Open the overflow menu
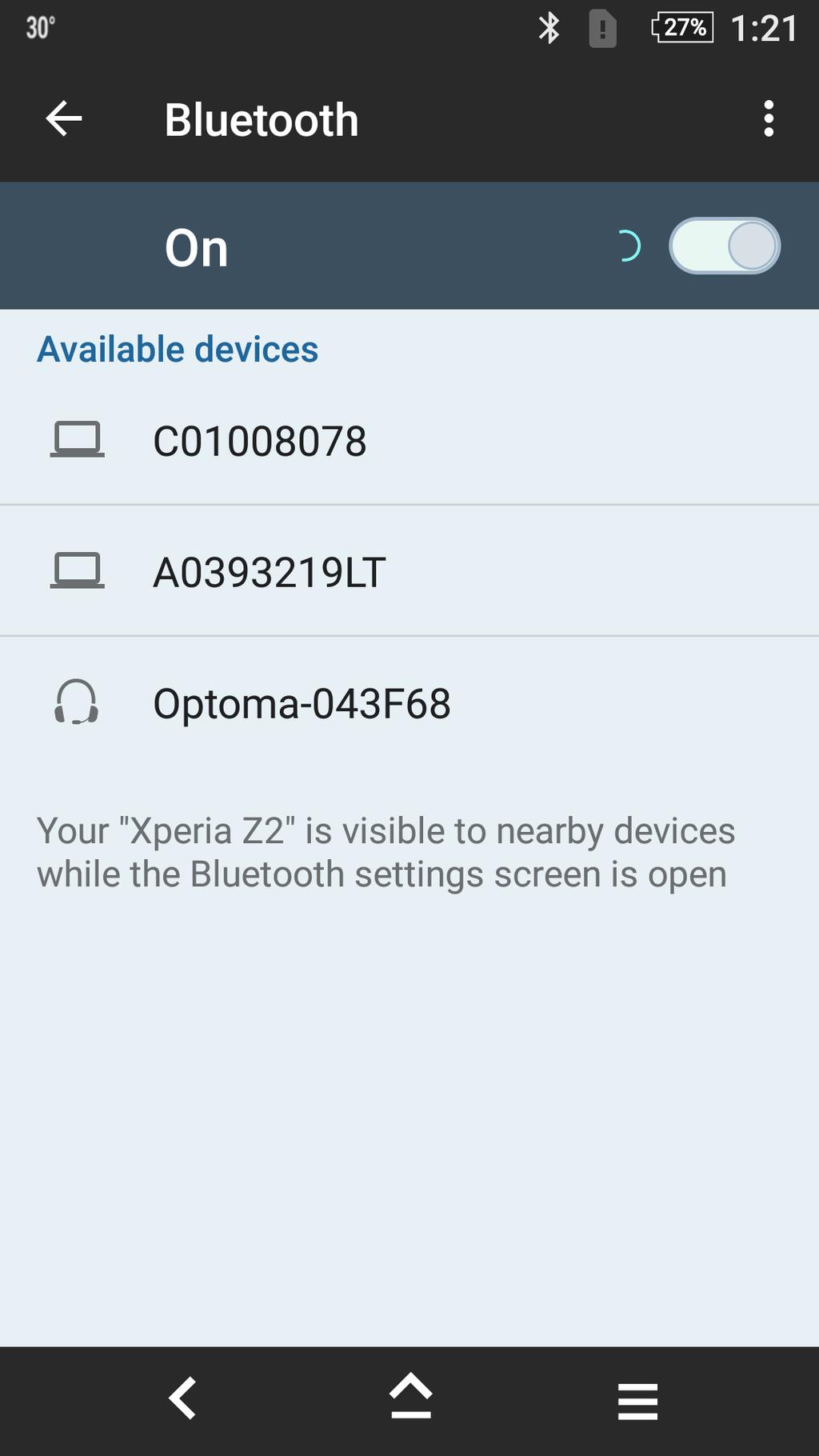The image size is (819, 1456). (768, 119)
